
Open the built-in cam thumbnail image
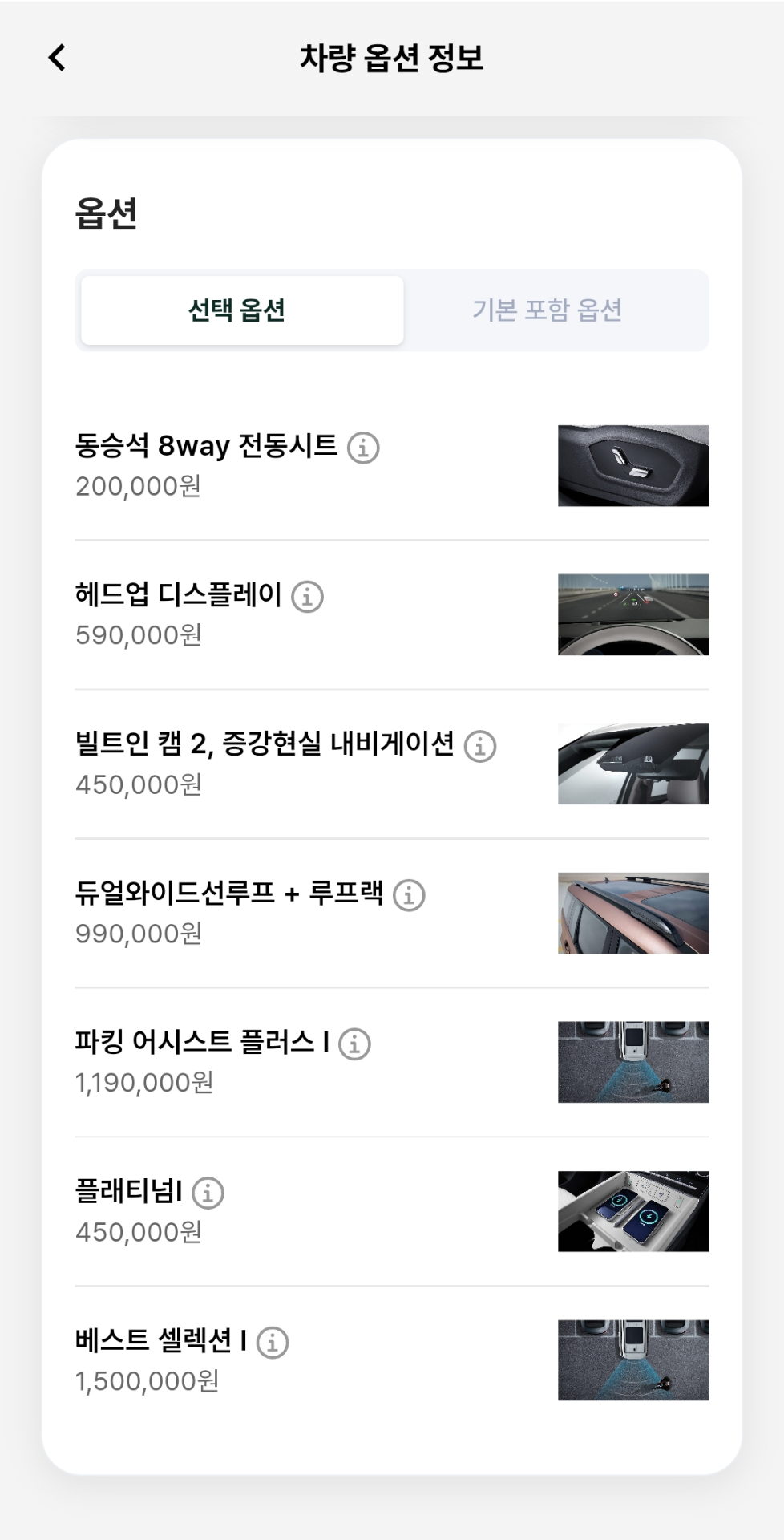pos(633,764)
